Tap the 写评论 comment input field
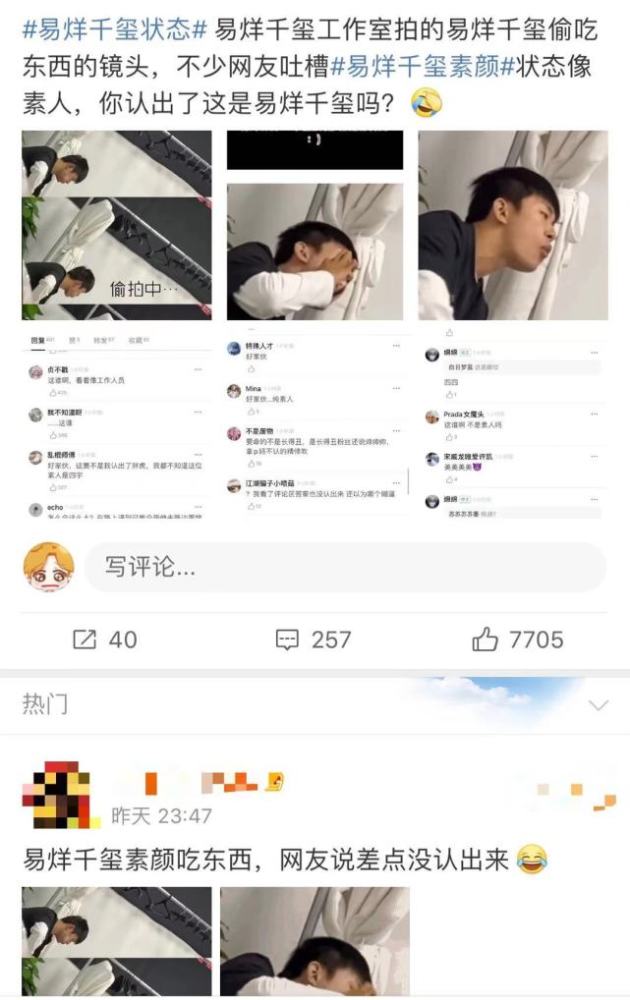The height and width of the screenshot is (1000, 630). (345, 568)
